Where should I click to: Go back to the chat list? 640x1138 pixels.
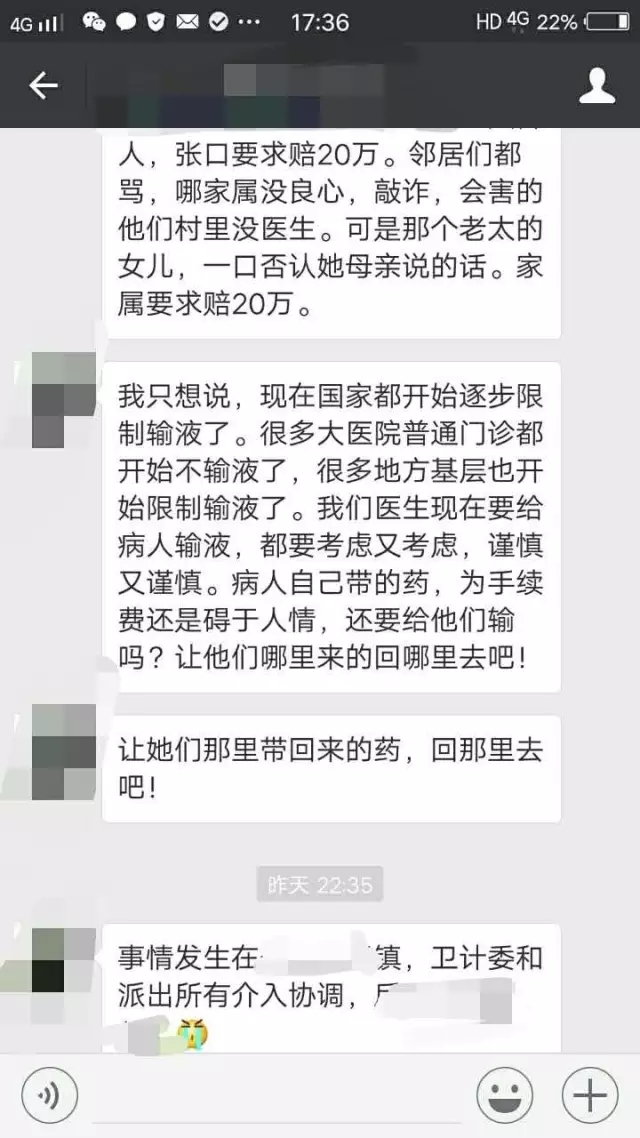point(43,87)
